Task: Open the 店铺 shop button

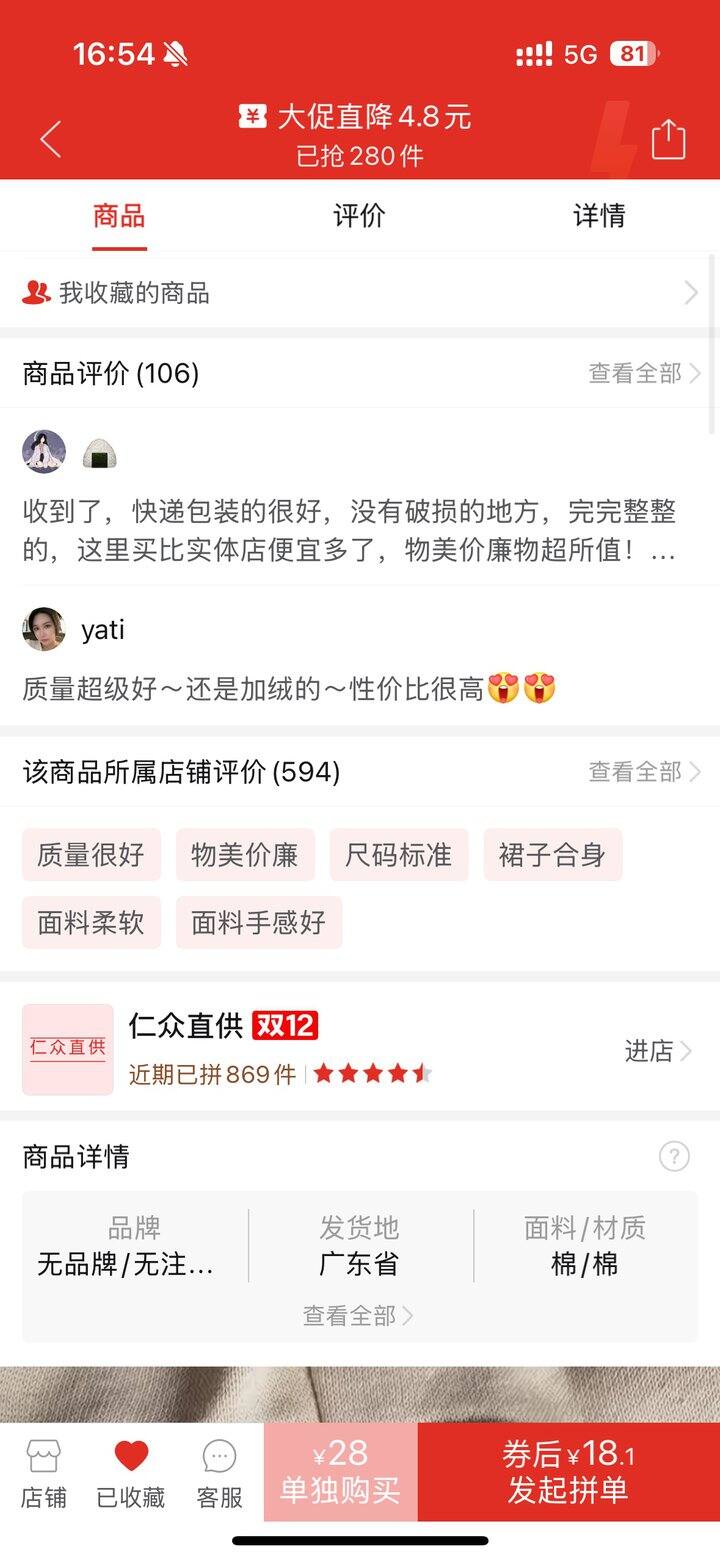Action: click(44, 1473)
